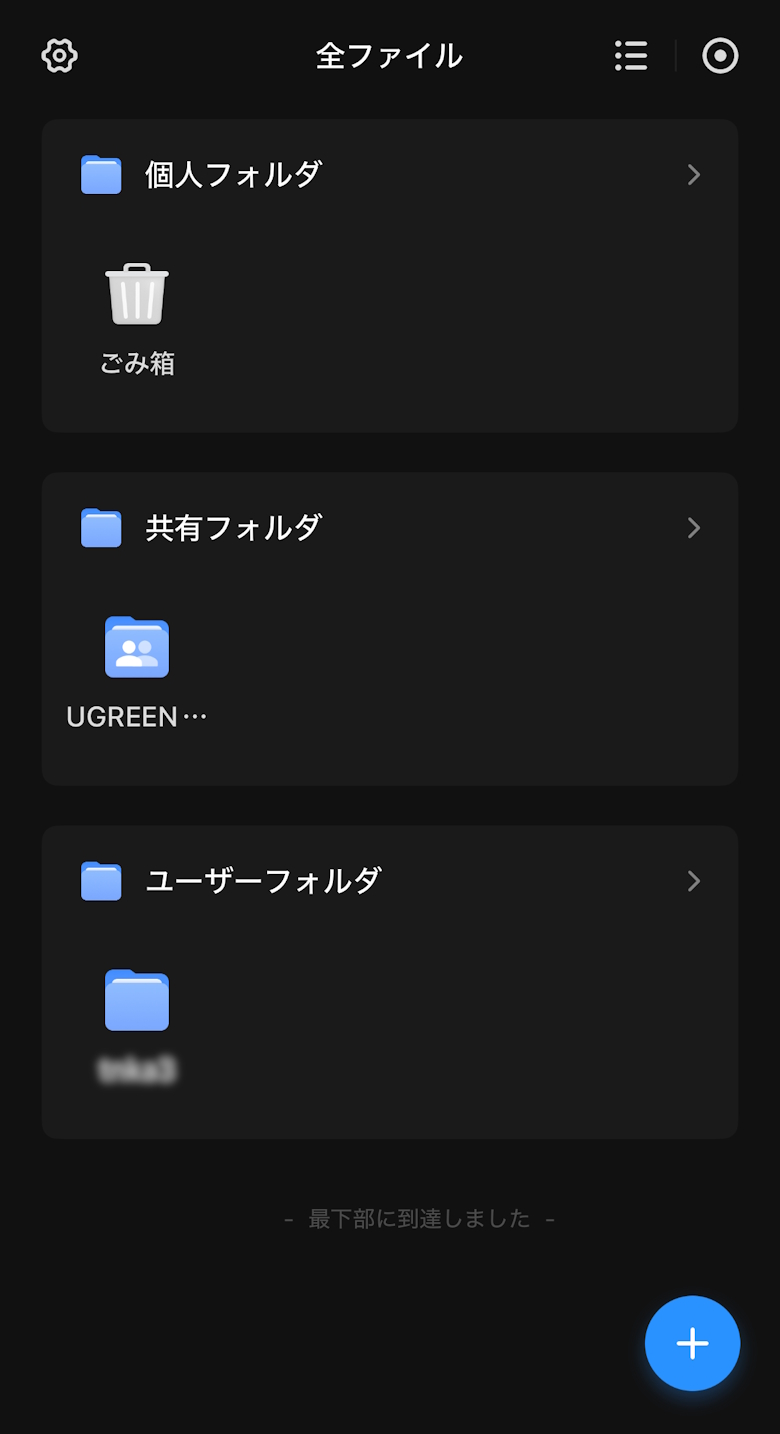Open the UGREEN shared folder
Viewport: 780px width, 1434px height.
(137, 648)
